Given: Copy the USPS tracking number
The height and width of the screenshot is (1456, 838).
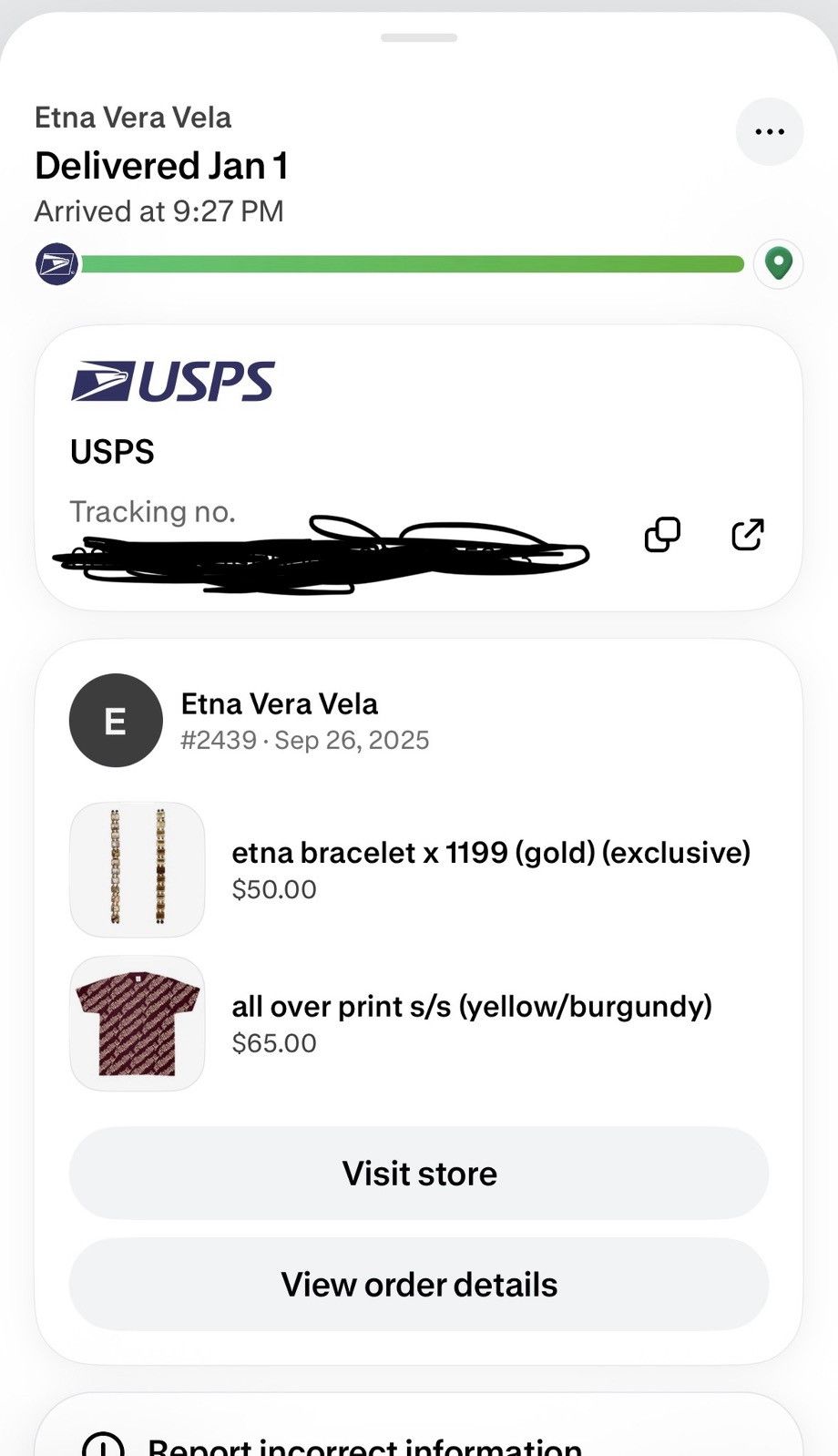Looking at the screenshot, I should click(x=662, y=535).
